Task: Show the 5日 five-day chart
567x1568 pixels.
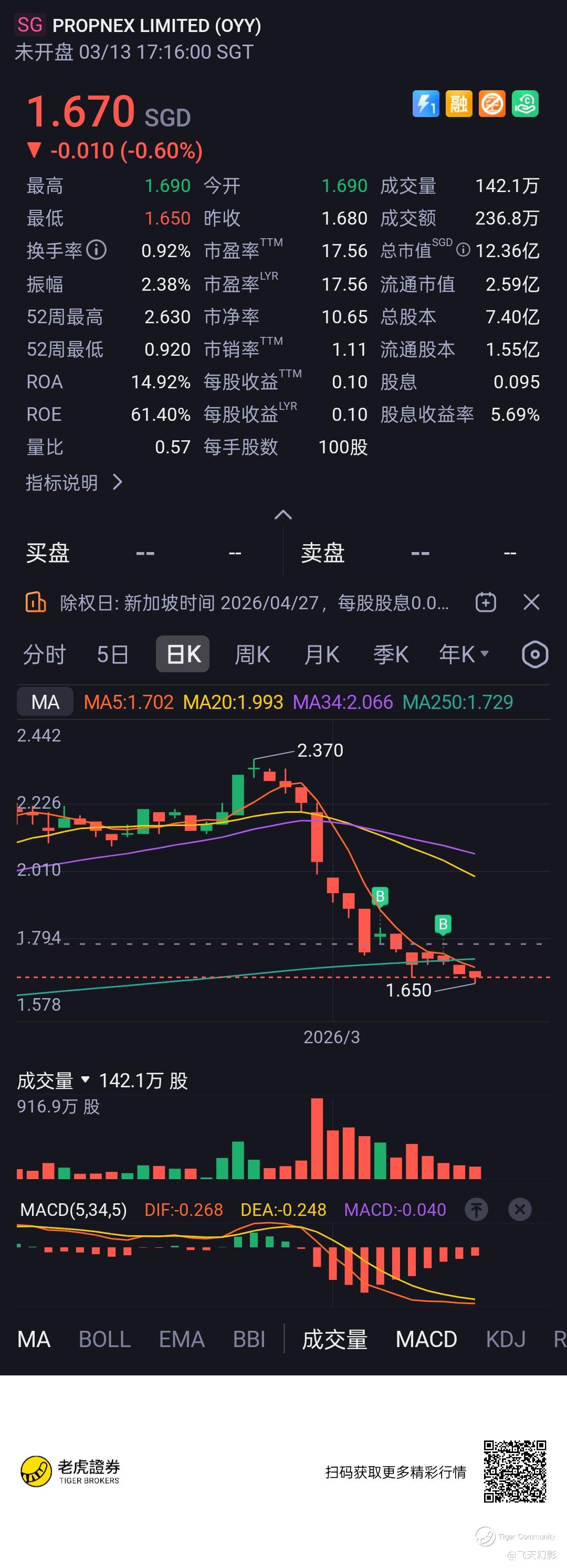Action: pyautogui.click(x=113, y=654)
